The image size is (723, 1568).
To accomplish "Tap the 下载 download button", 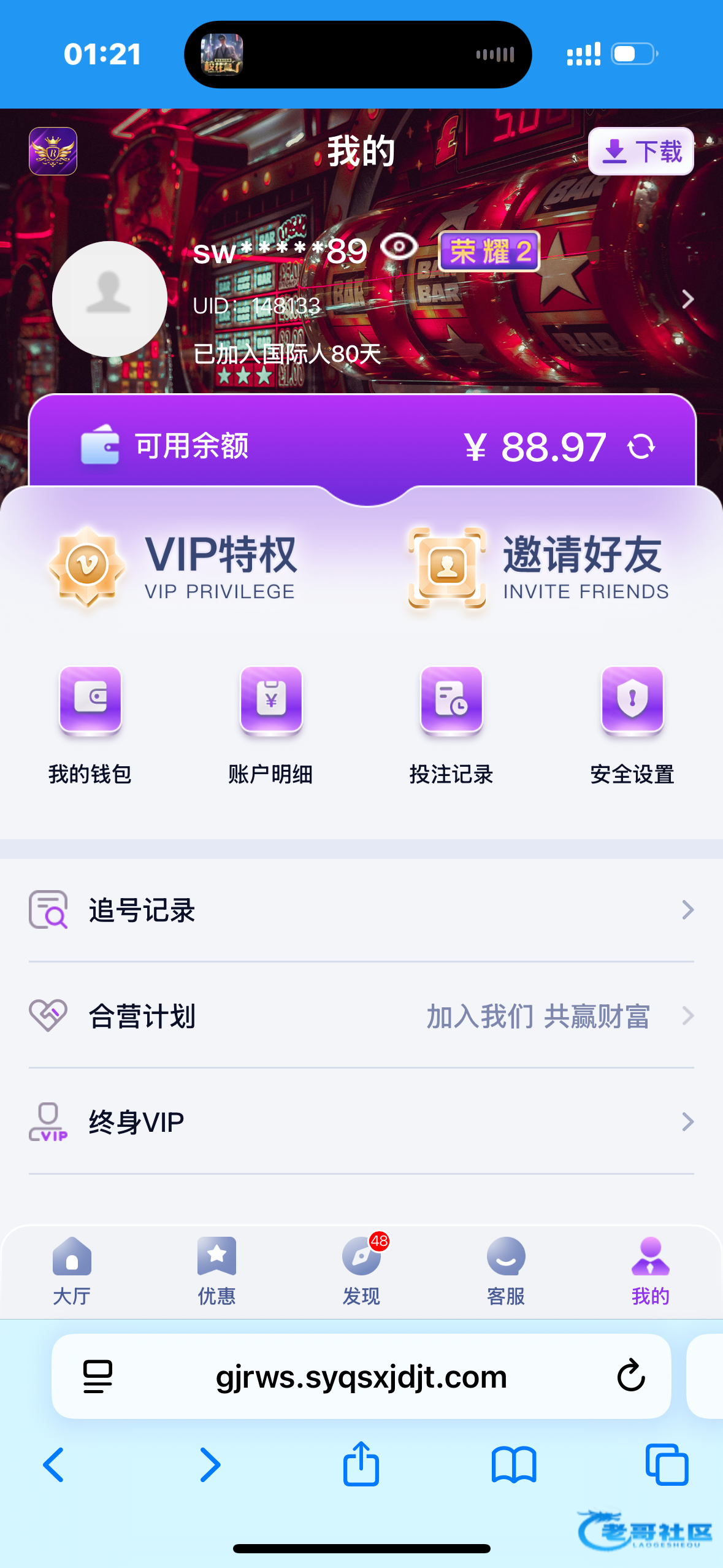I will point(641,152).
